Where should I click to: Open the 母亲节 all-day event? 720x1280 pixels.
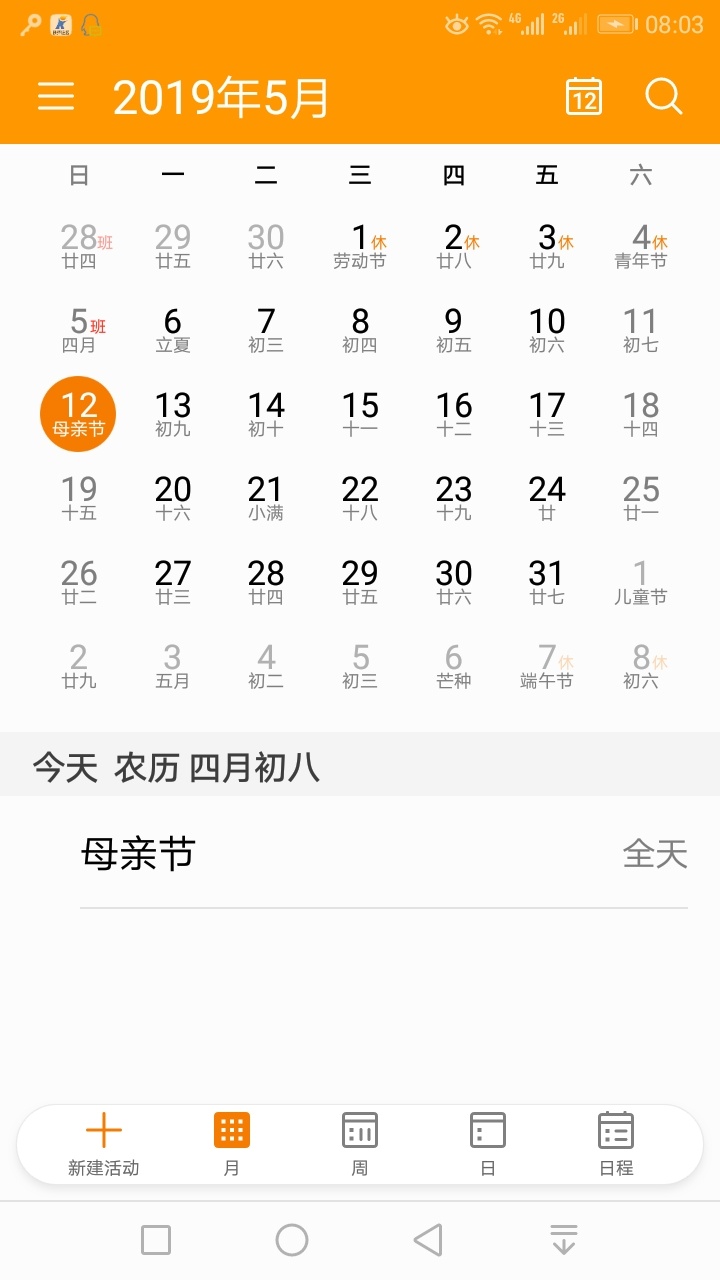coord(384,854)
